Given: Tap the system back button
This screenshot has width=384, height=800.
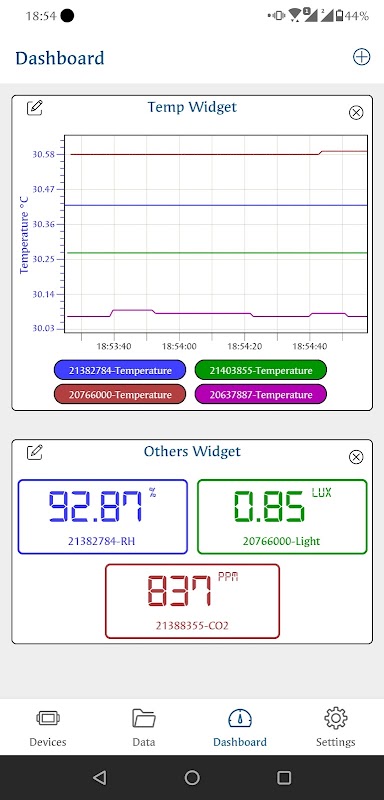Looking at the screenshot, I should pyautogui.click(x=99, y=777).
